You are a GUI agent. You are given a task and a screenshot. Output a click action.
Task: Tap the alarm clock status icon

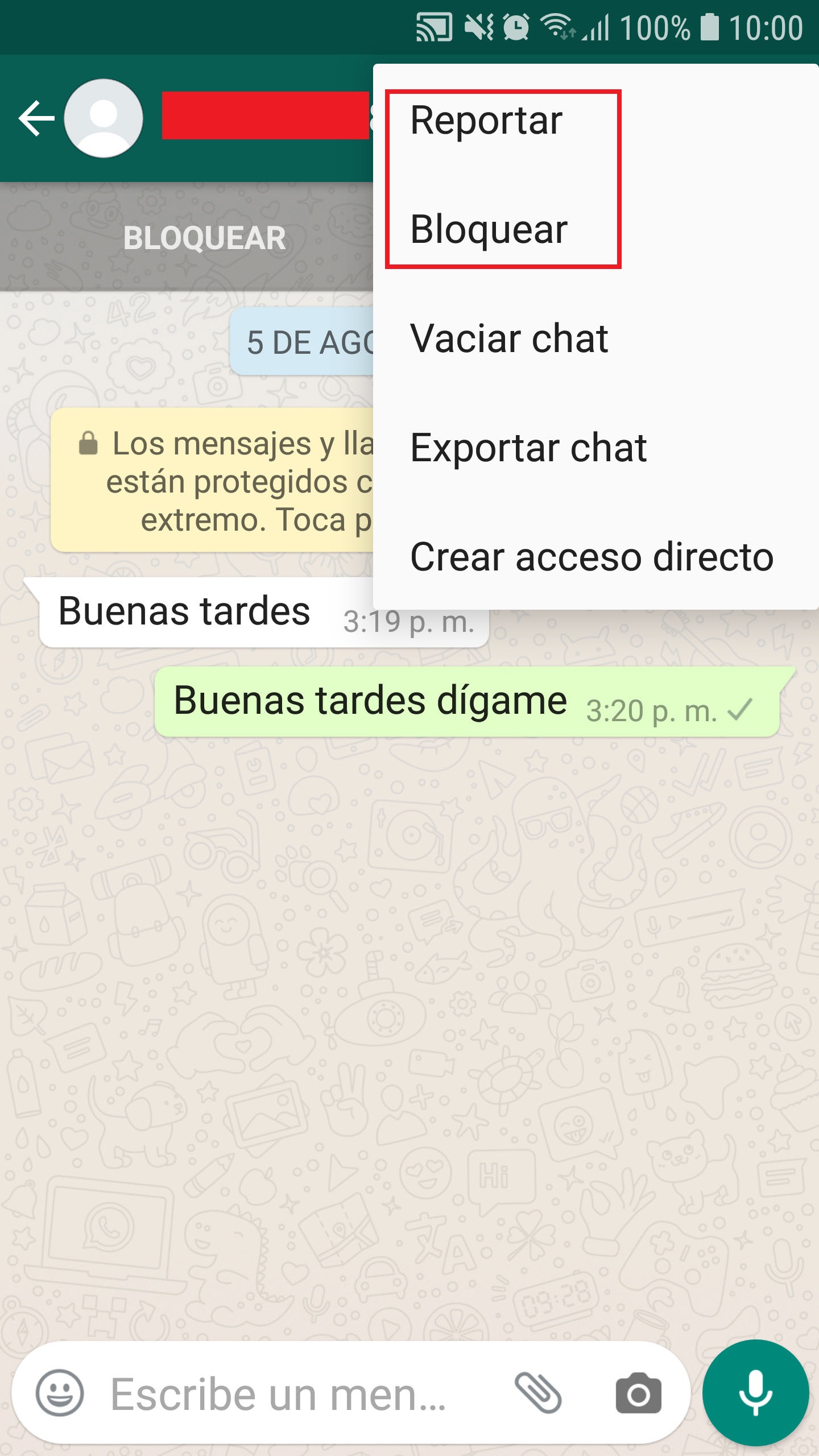pos(515,26)
